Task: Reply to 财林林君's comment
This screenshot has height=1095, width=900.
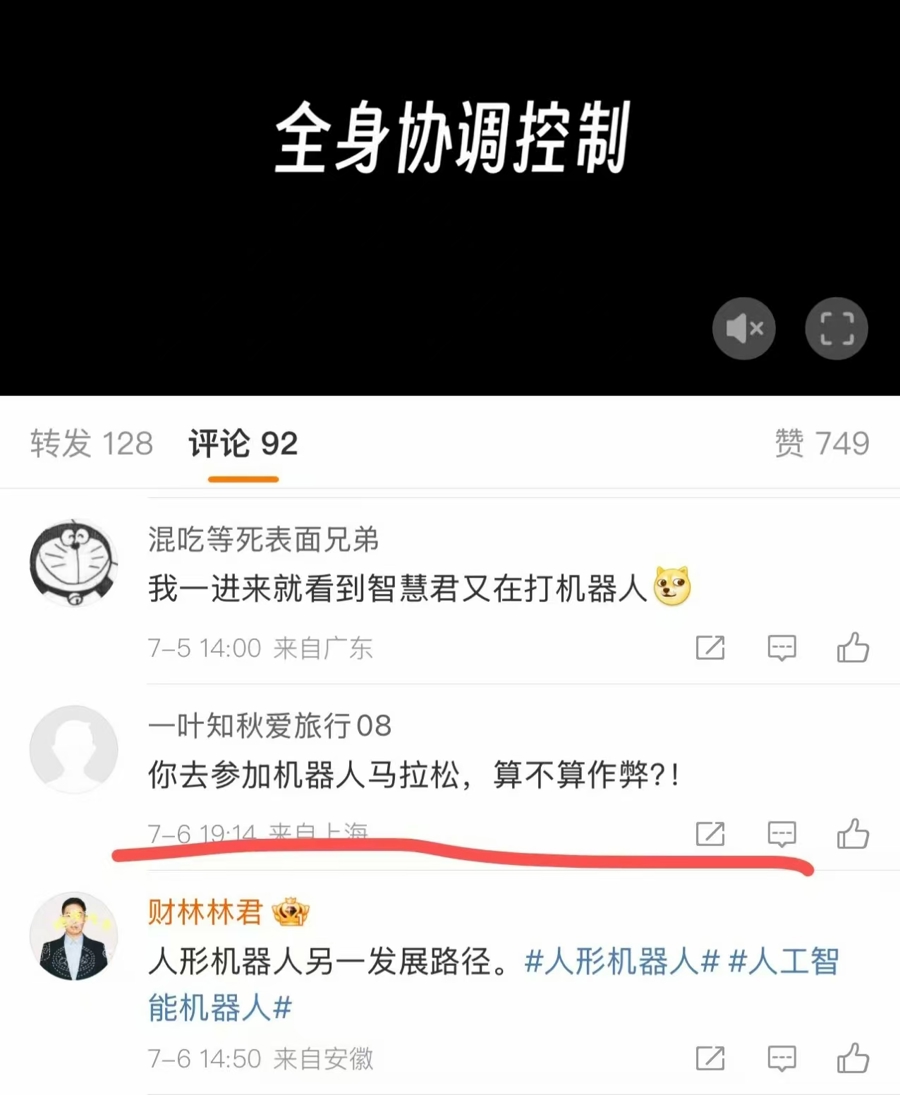Action: point(781,1058)
